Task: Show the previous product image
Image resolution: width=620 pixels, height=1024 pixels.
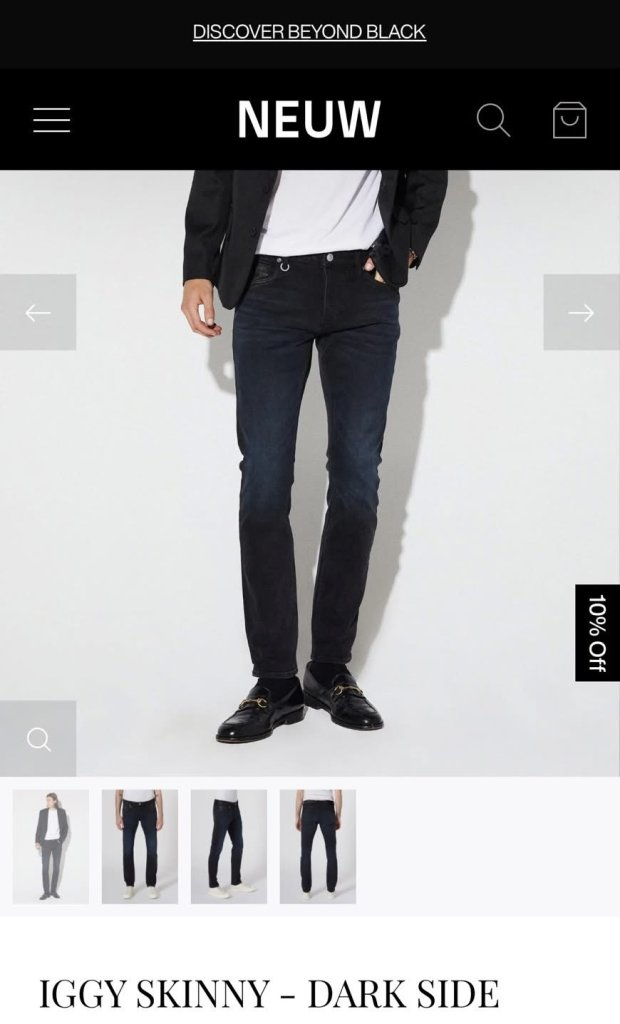Action: click(38, 313)
